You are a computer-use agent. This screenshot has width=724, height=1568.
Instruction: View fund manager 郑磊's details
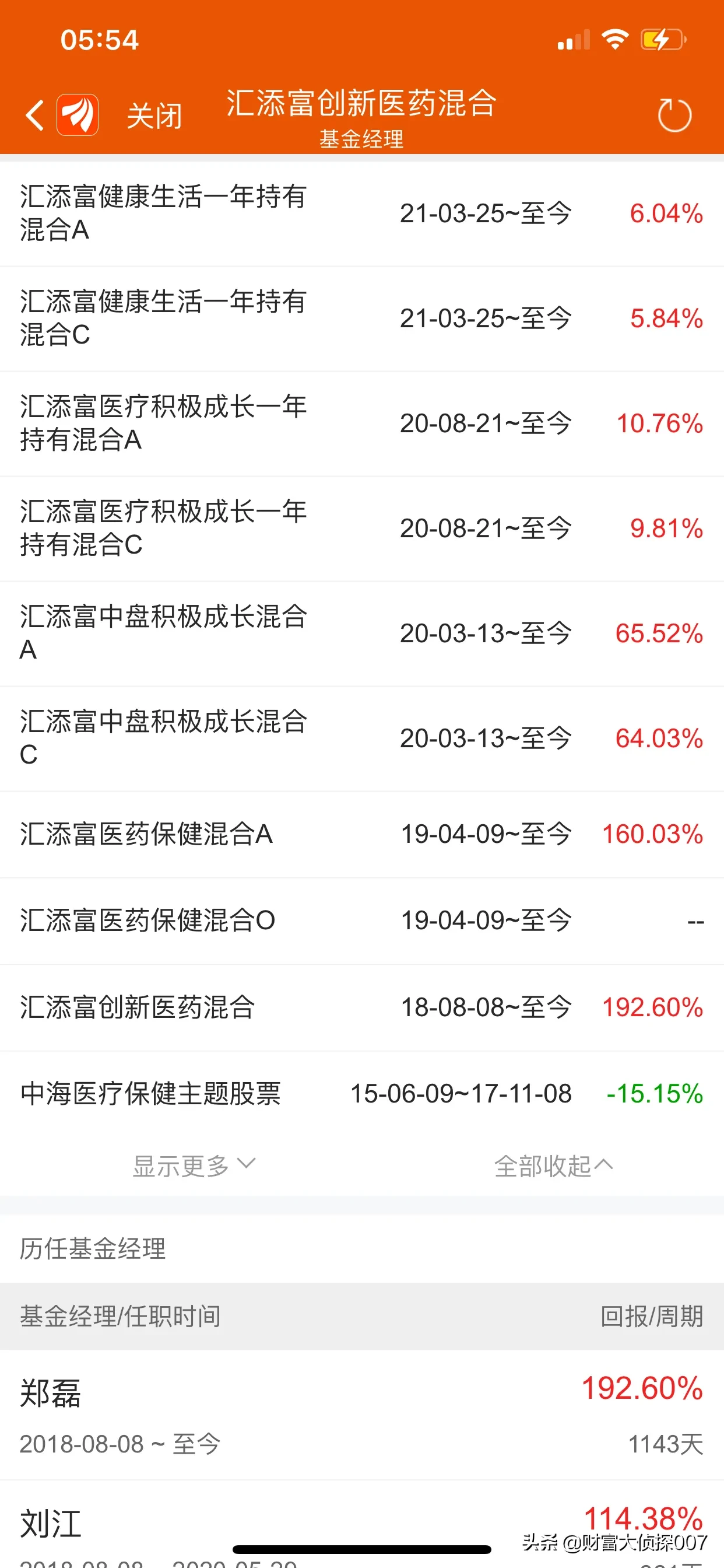coord(362,1415)
